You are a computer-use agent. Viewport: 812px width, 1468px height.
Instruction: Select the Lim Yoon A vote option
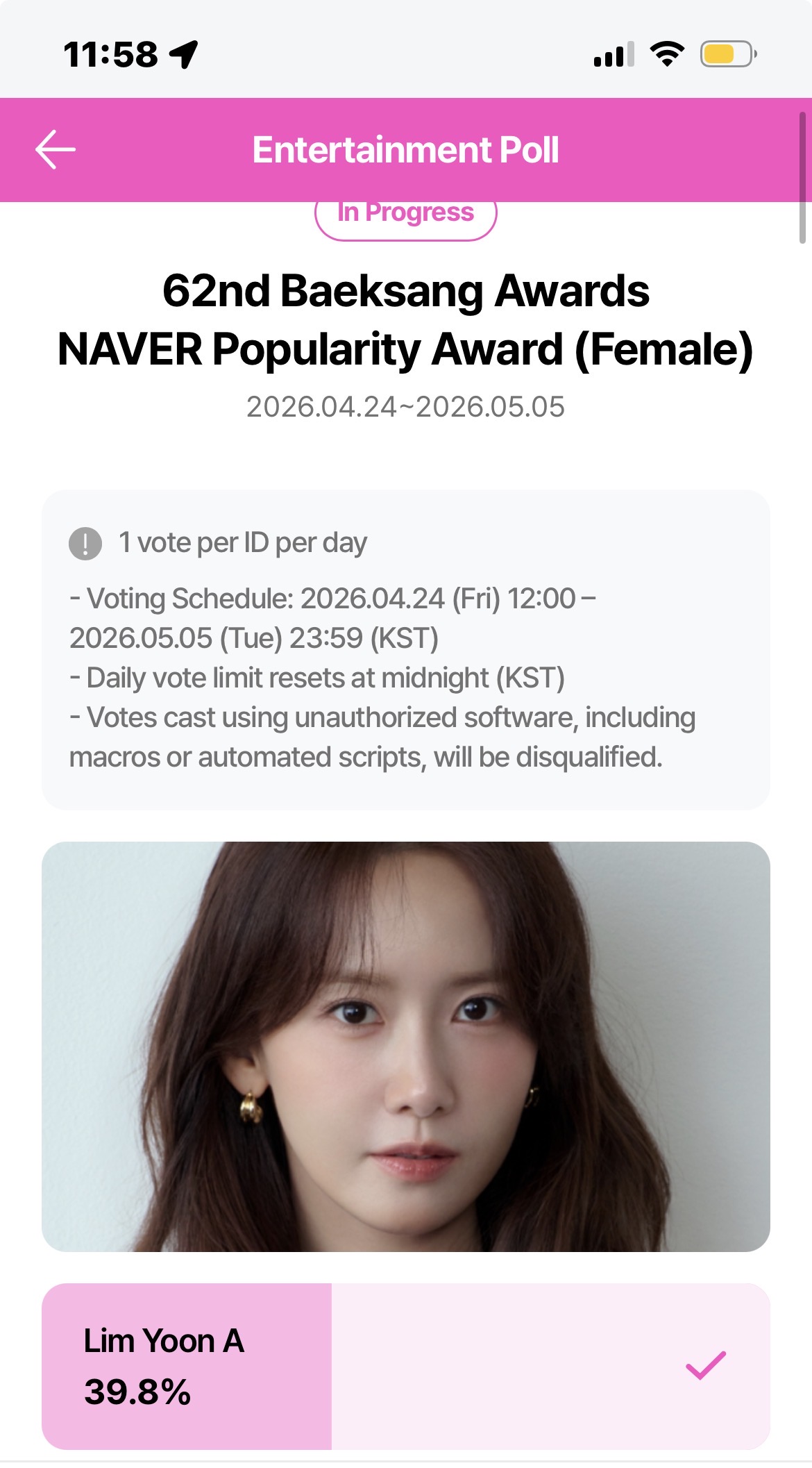pos(406,1366)
